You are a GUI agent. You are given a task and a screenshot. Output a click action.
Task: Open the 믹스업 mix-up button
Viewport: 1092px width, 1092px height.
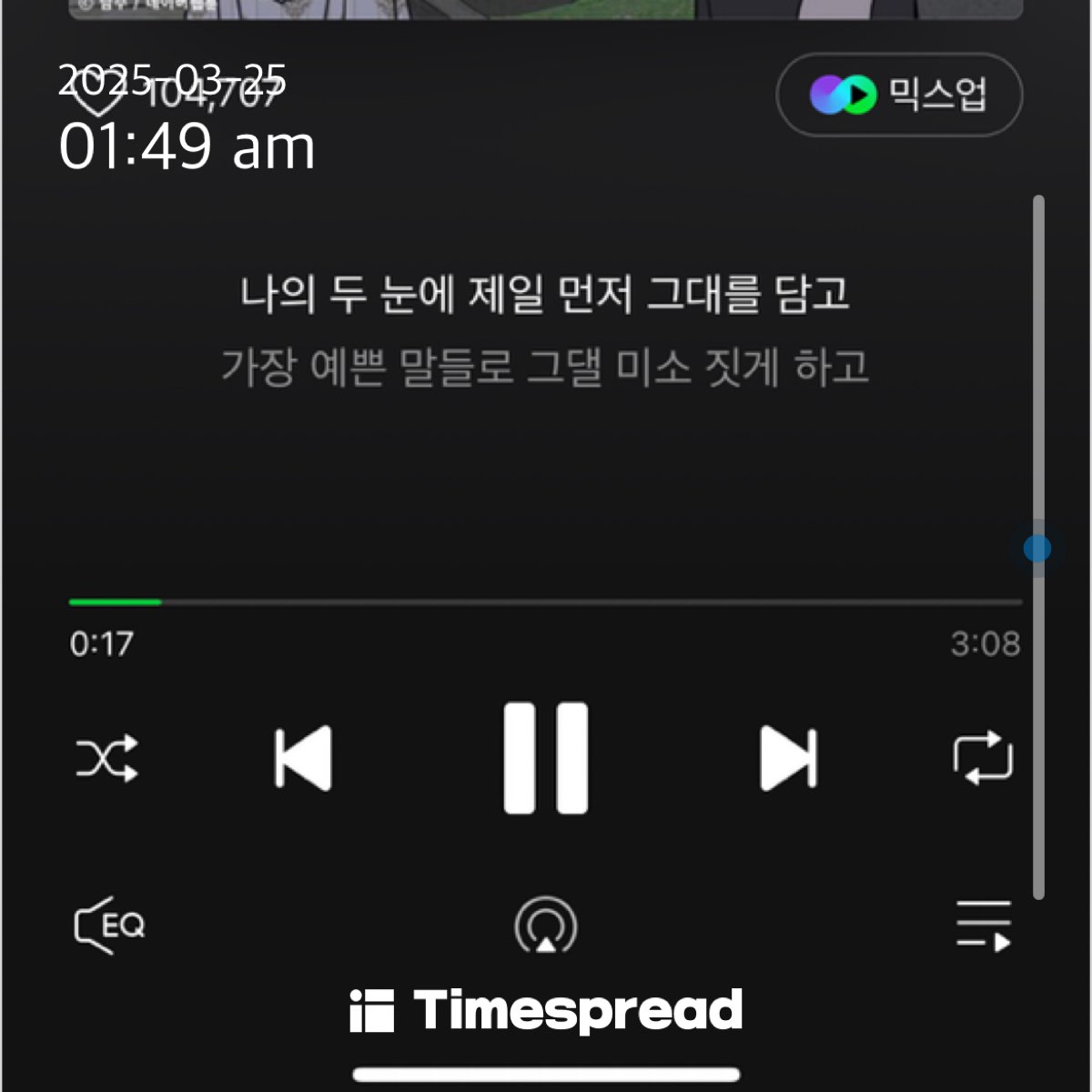click(898, 95)
